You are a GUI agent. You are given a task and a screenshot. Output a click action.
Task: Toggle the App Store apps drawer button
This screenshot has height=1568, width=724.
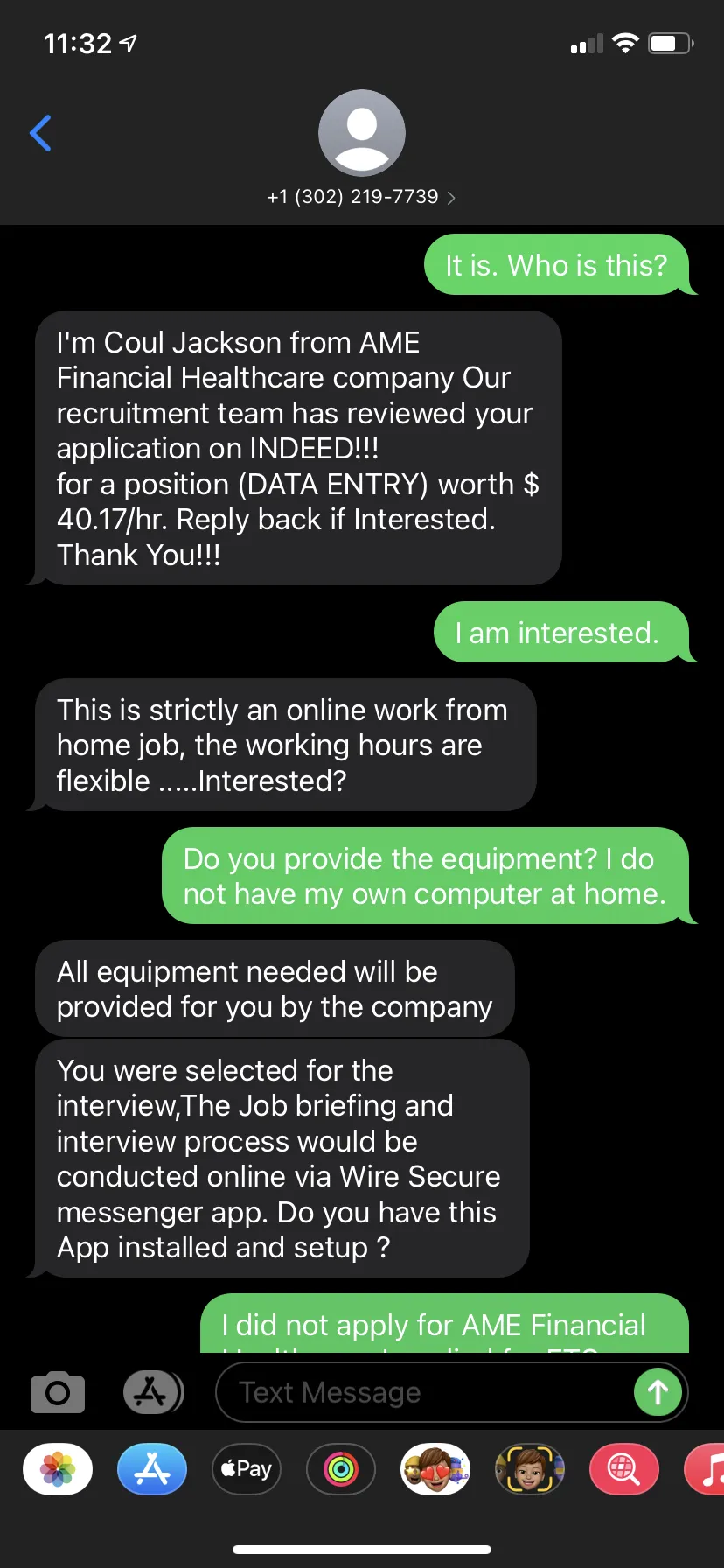152,1391
